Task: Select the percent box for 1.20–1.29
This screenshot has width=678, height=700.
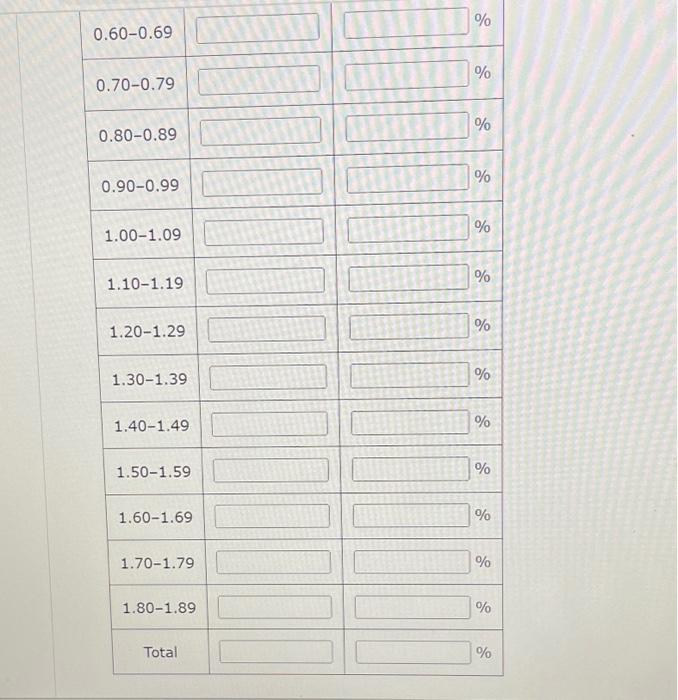Action: [410, 327]
